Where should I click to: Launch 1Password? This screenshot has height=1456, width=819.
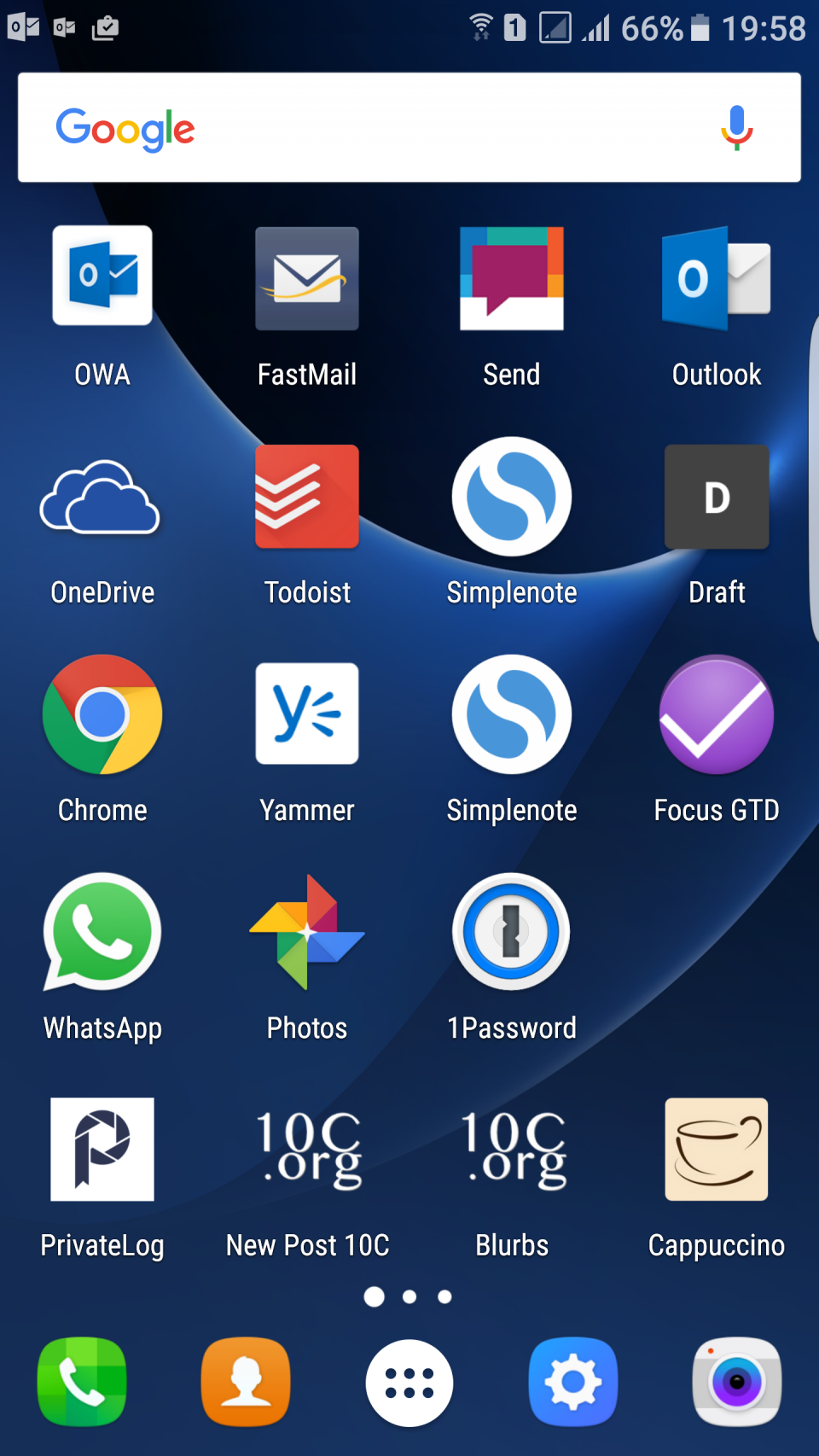512,932
